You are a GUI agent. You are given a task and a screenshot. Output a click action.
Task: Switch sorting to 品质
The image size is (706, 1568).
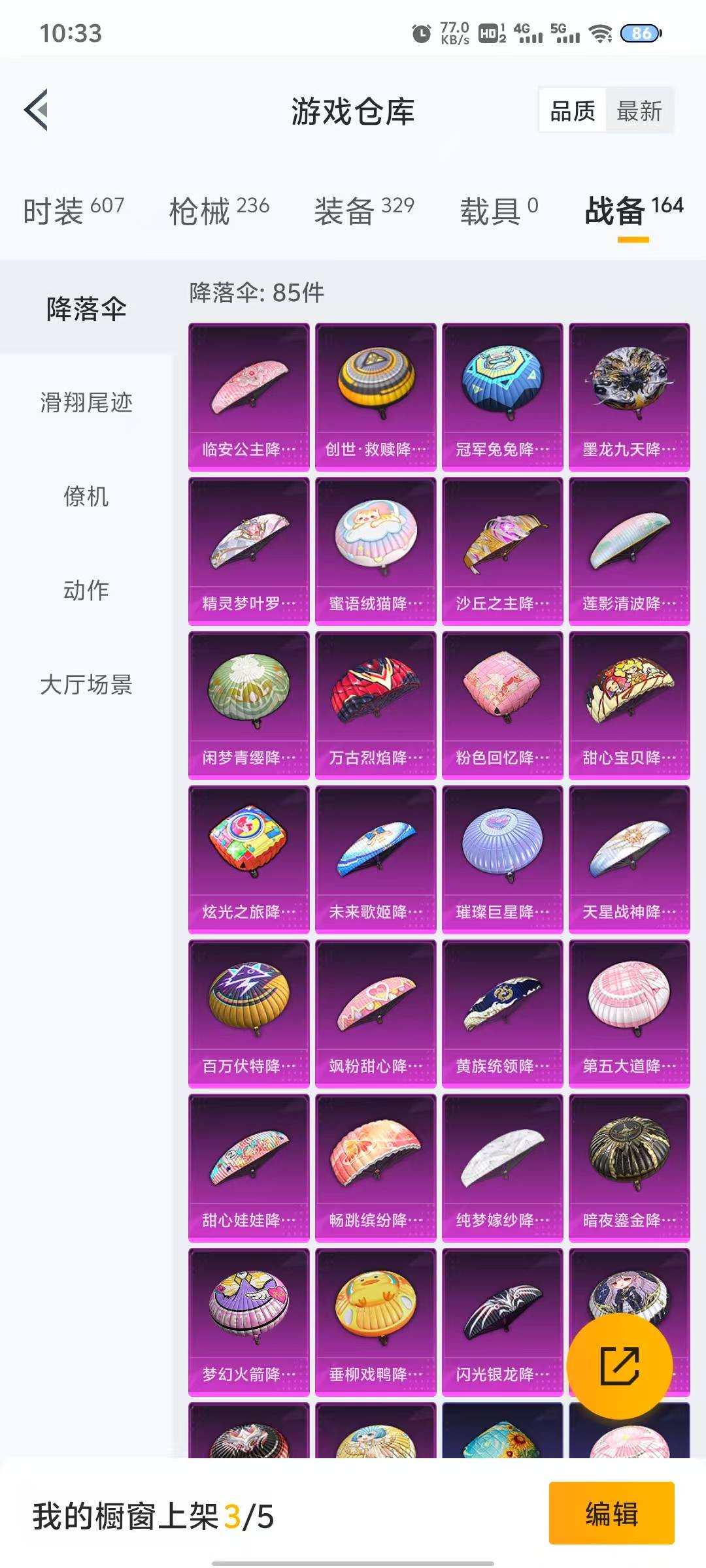[x=572, y=111]
